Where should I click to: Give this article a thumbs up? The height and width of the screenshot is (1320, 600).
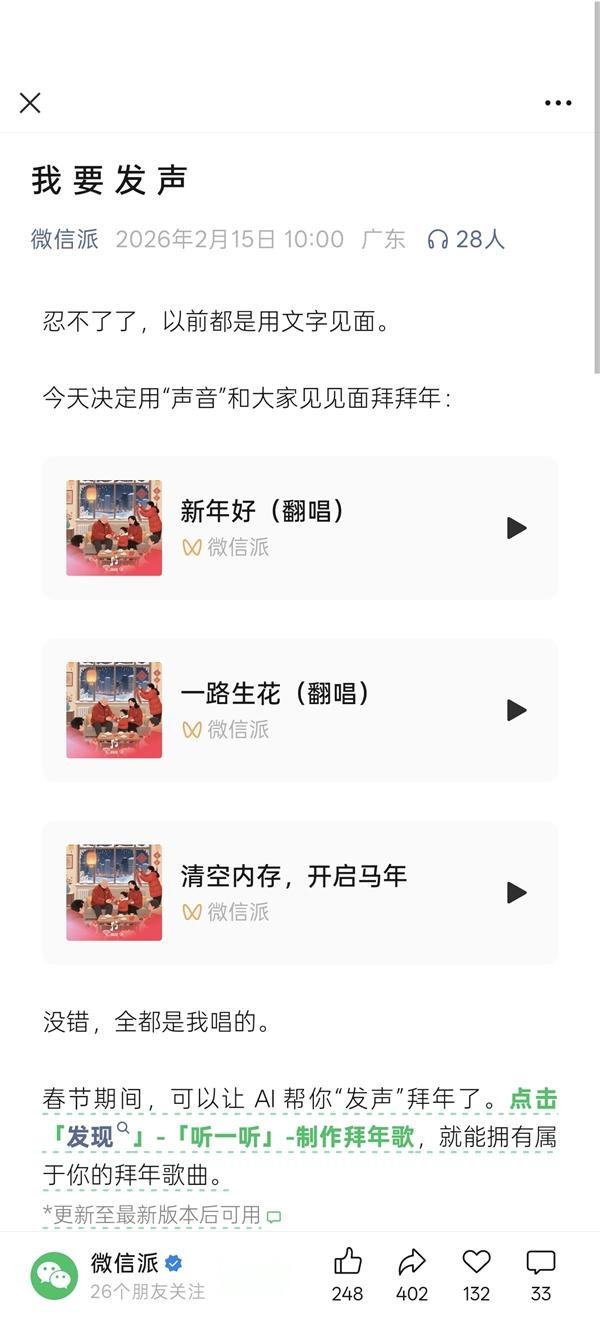tap(347, 1263)
